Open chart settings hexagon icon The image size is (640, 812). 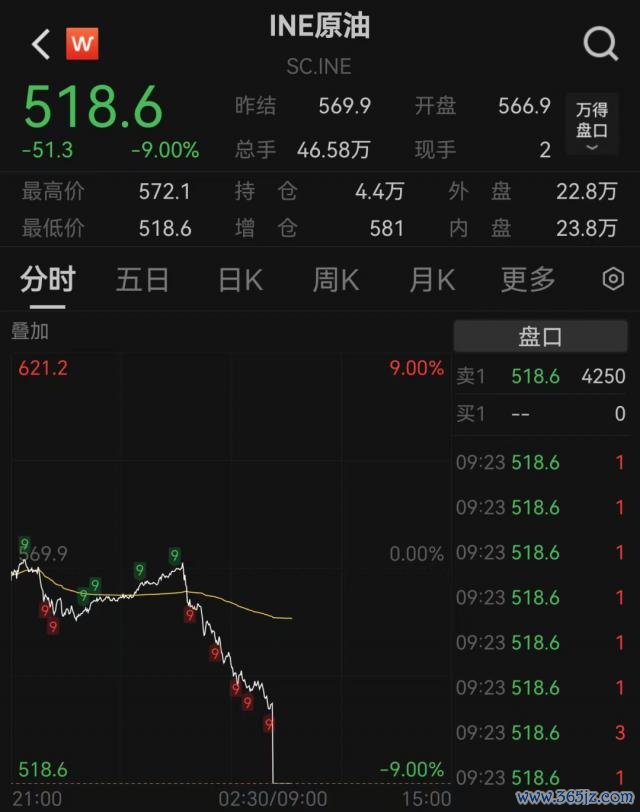613,280
